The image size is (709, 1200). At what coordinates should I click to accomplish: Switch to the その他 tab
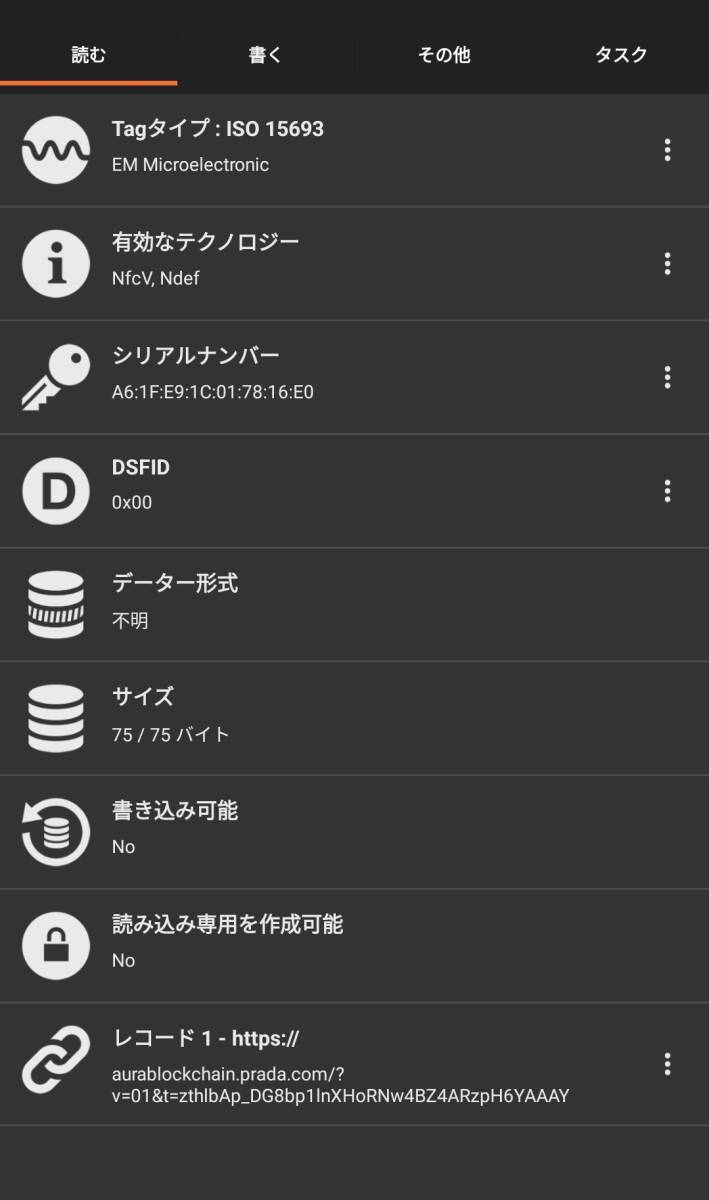point(443,55)
